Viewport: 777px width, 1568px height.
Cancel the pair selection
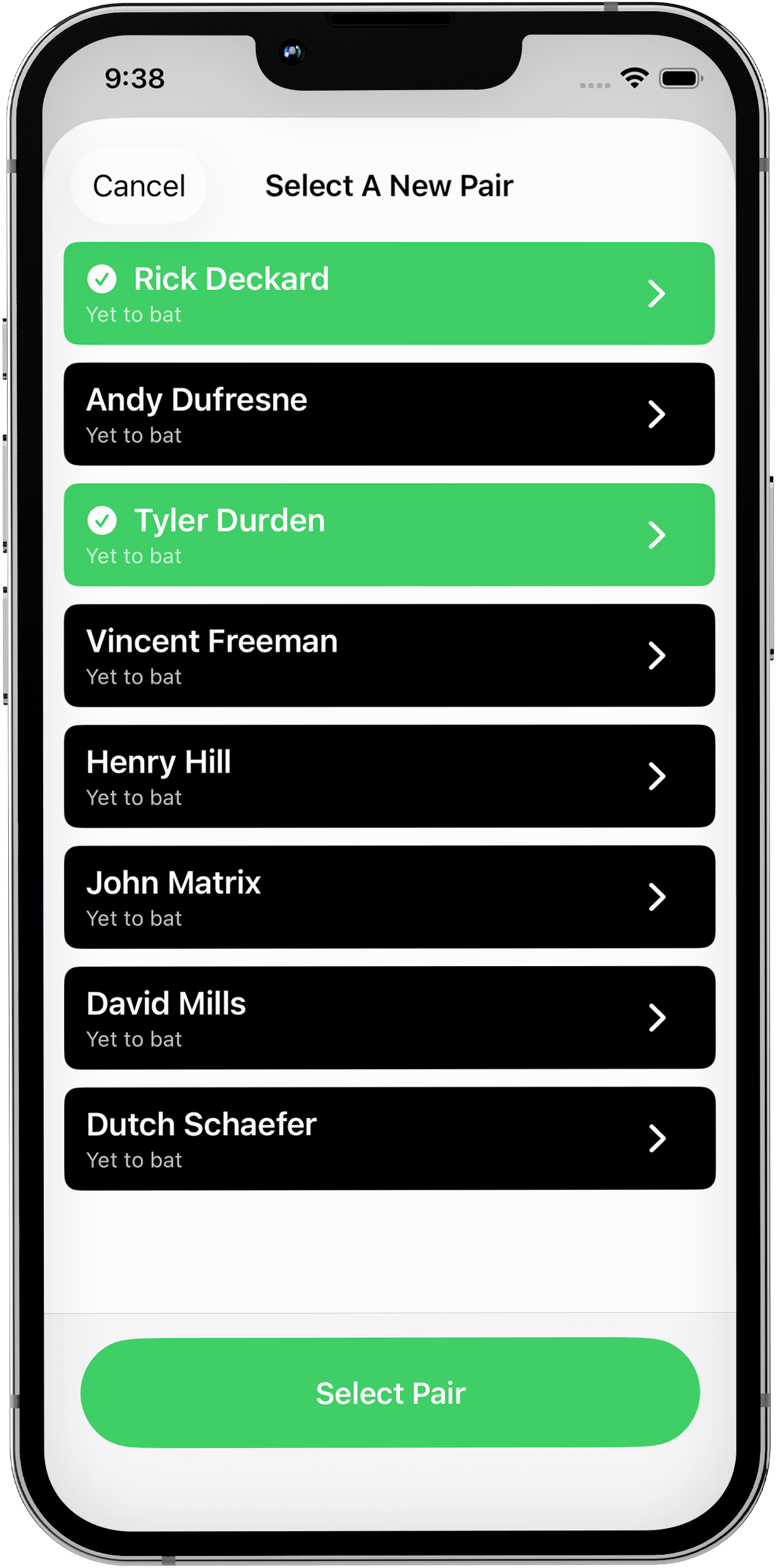point(138,186)
